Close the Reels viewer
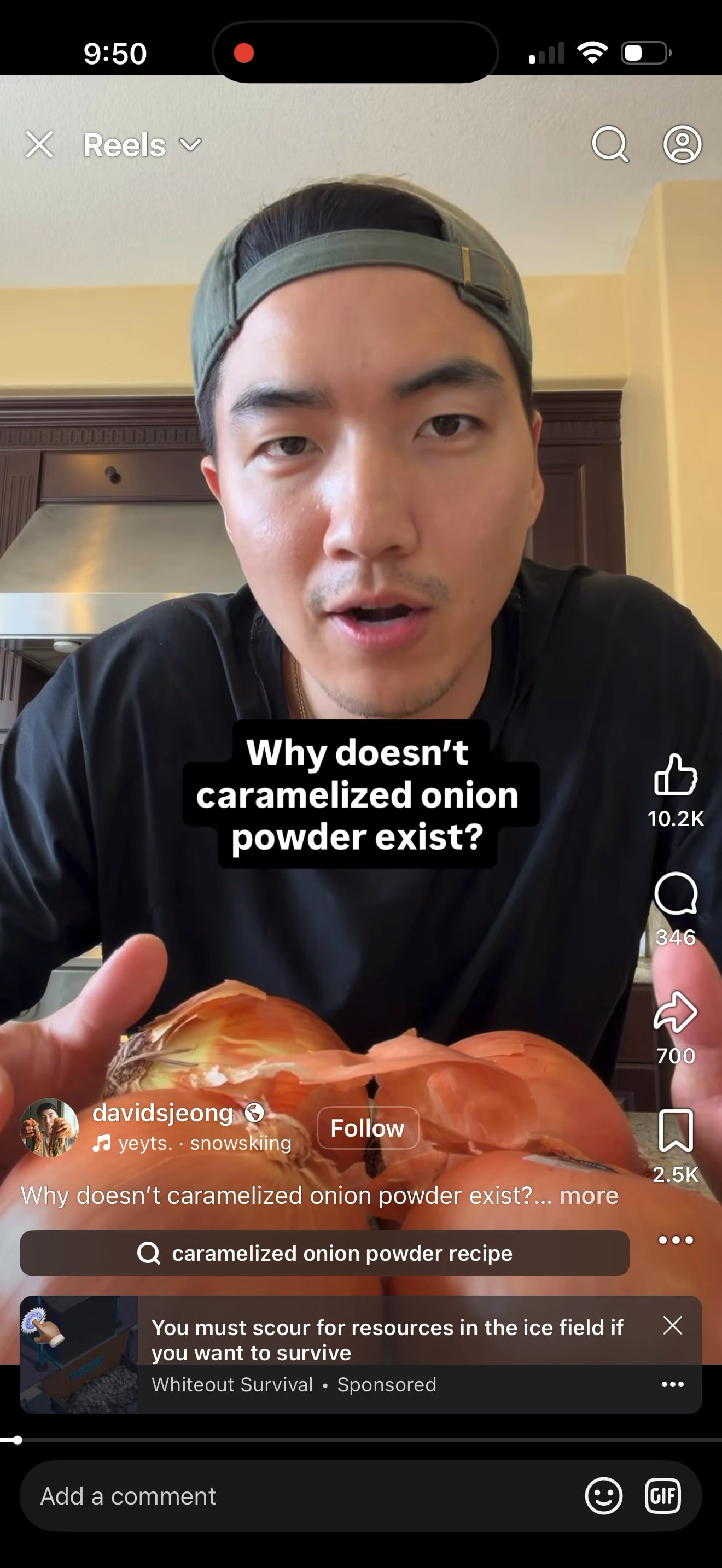The image size is (722, 1568). [x=39, y=145]
